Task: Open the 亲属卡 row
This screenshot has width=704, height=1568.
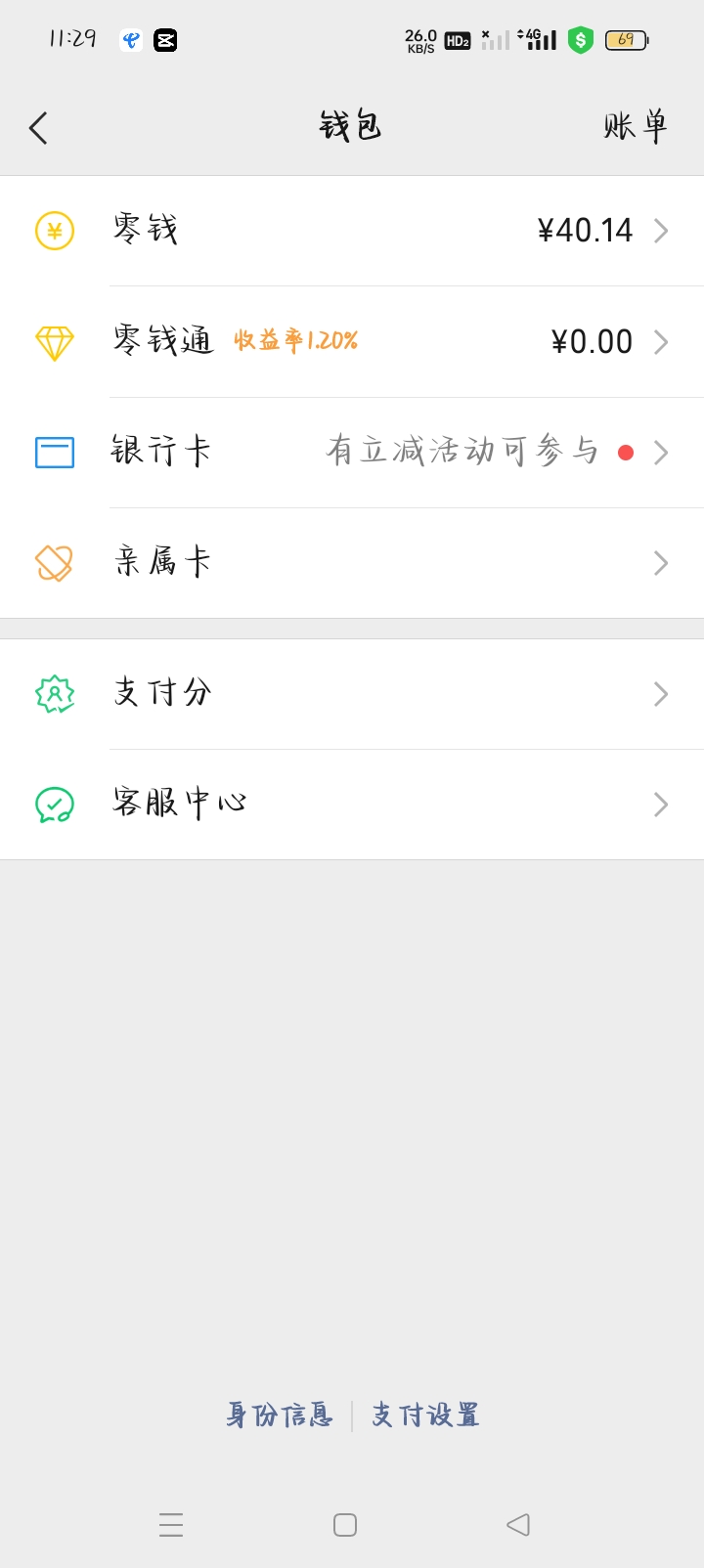Action: pos(352,563)
